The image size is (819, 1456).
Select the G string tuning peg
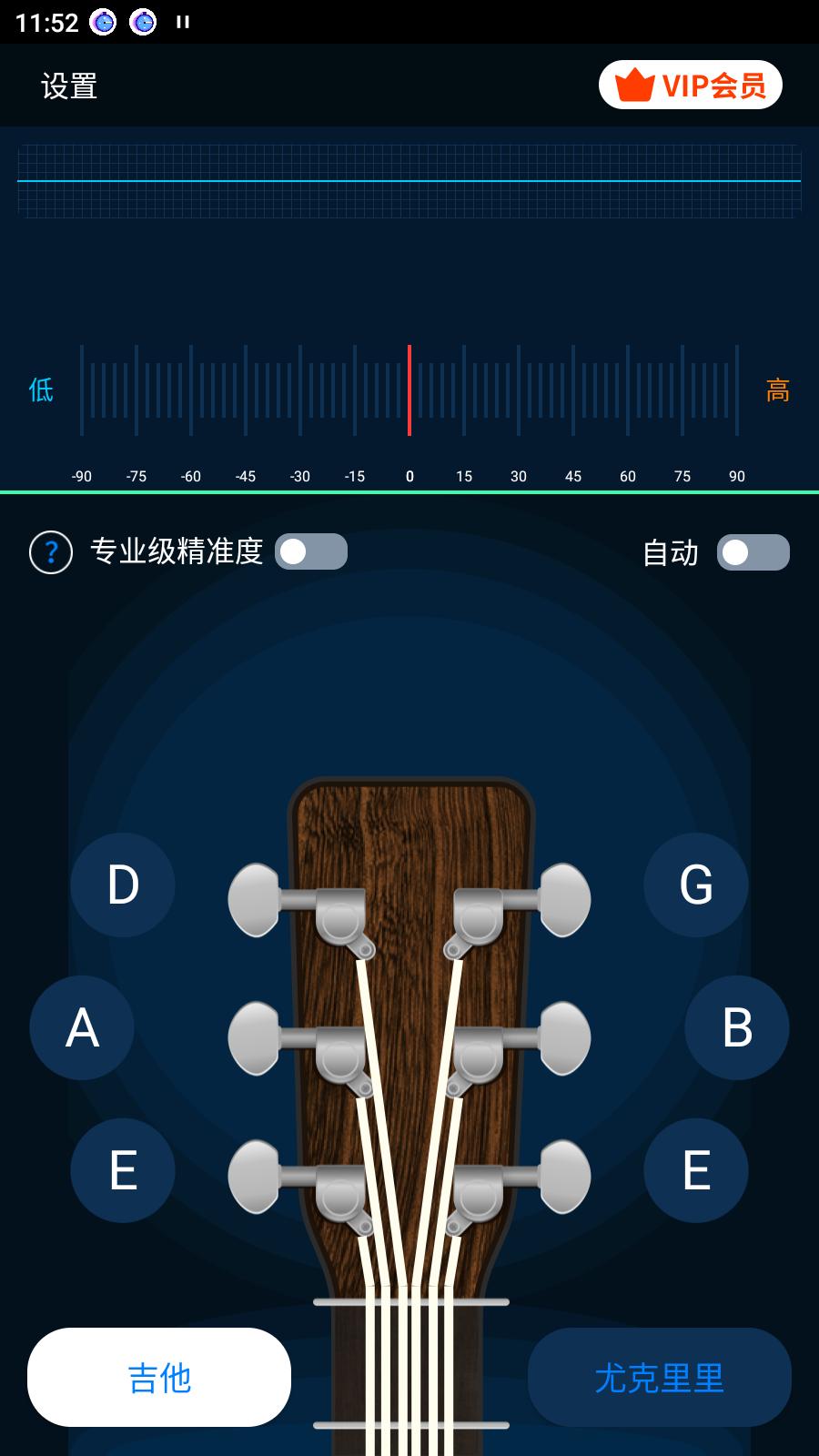(695, 884)
